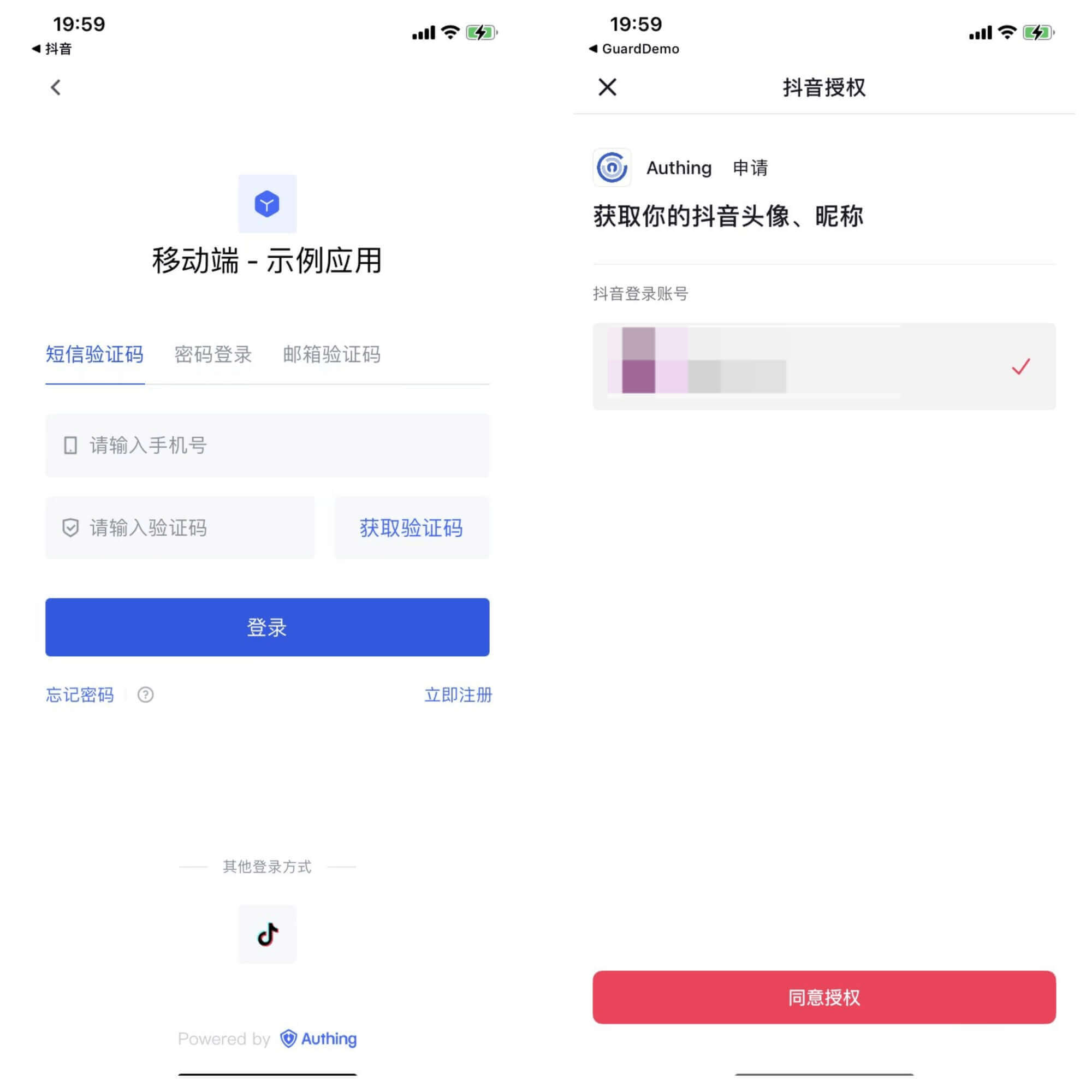Focus the 请输入验证码 code field
This screenshot has width=1092, height=1092.
pos(180,528)
